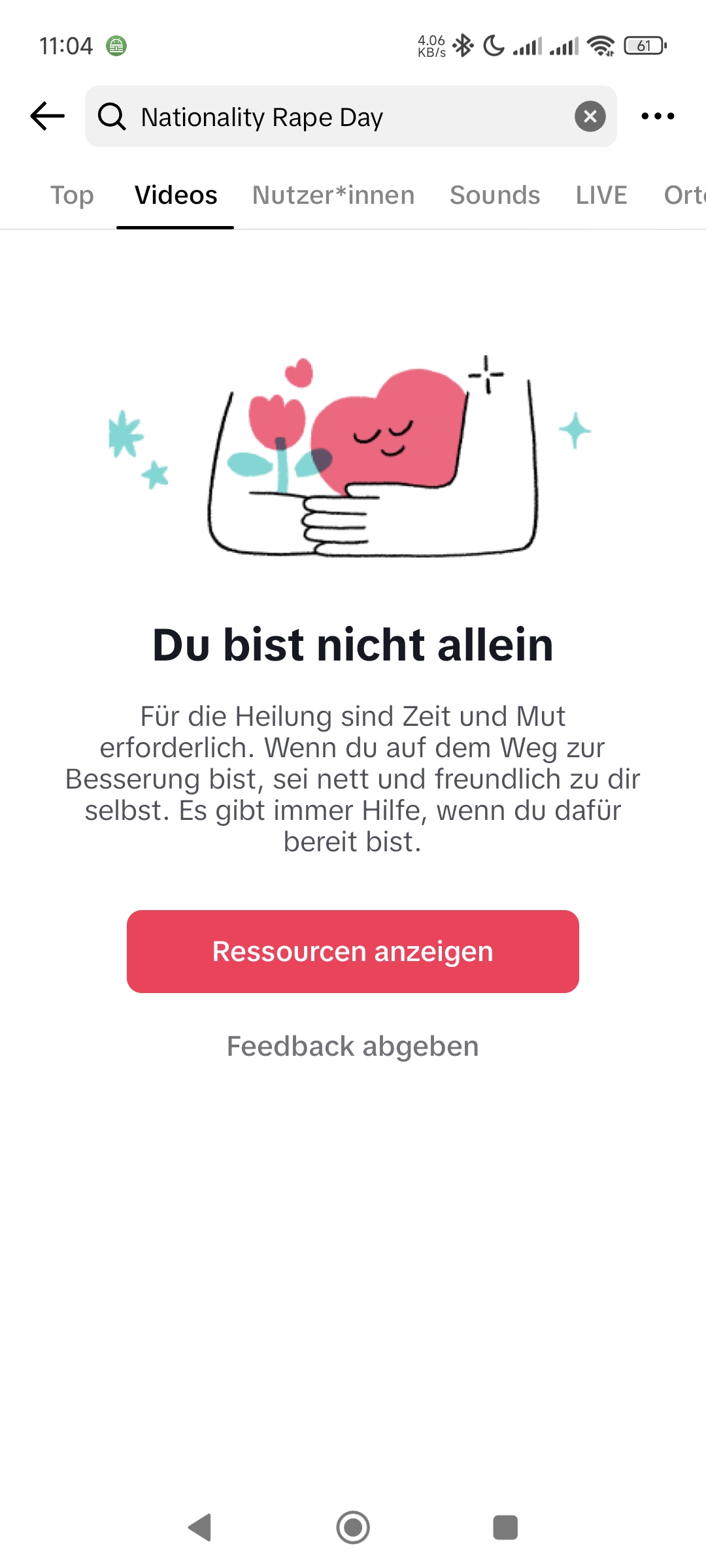Open the Sounds tab

[495, 195]
